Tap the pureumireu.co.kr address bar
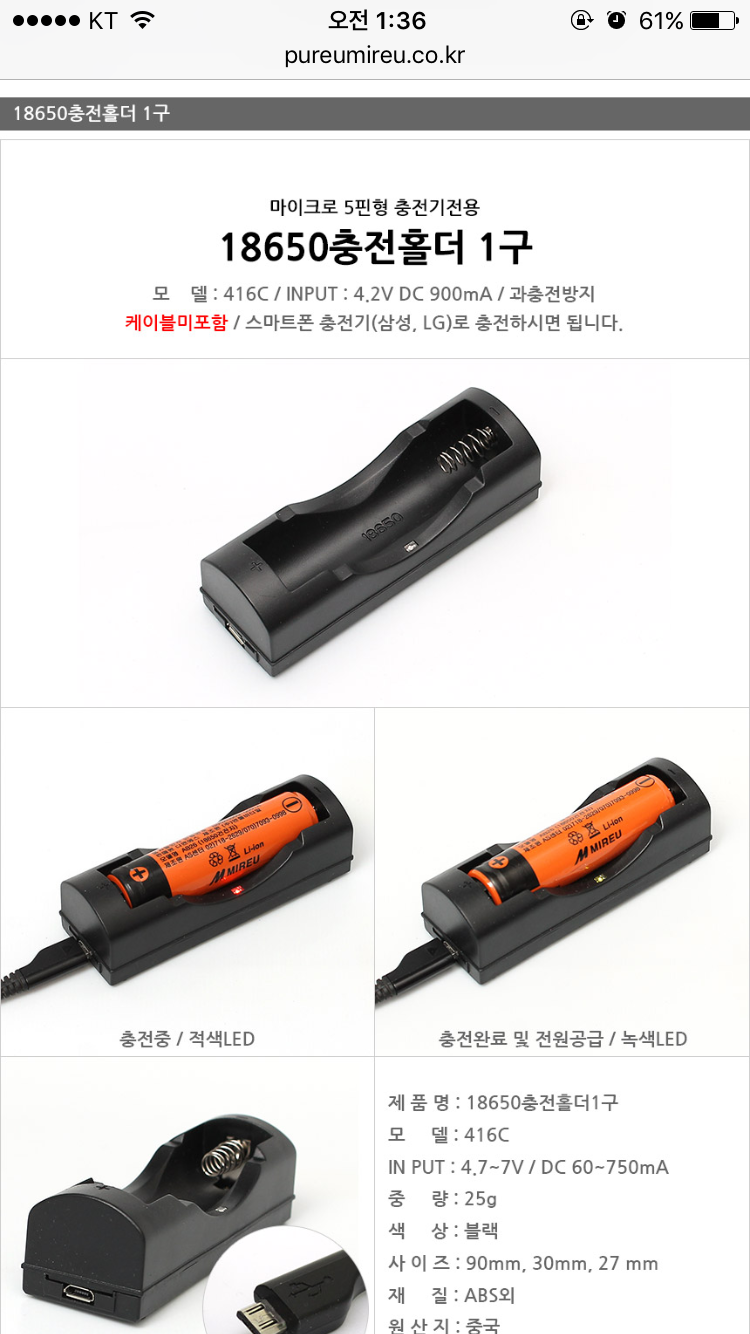Image resolution: width=750 pixels, height=1334 pixels. coord(374,56)
